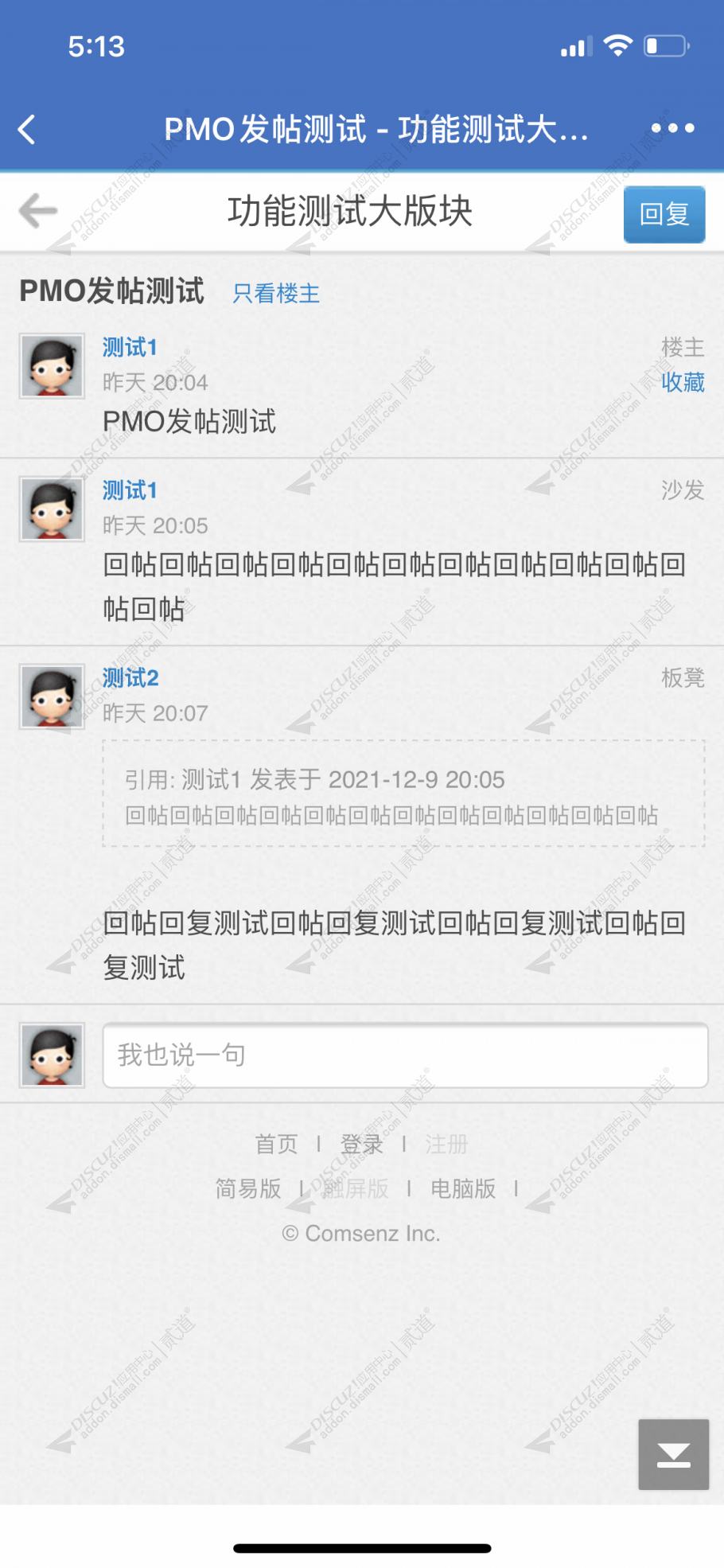
Task: Open 测试1 profile from the 20:05 reply
Action: pos(130,490)
